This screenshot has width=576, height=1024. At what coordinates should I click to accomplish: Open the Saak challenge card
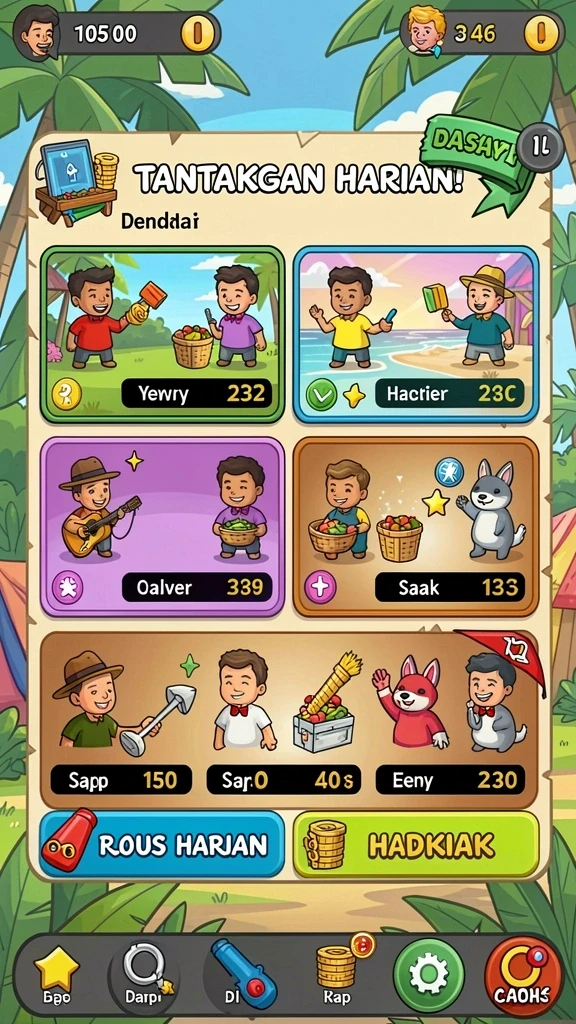pyautogui.click(x=416, y=527)
